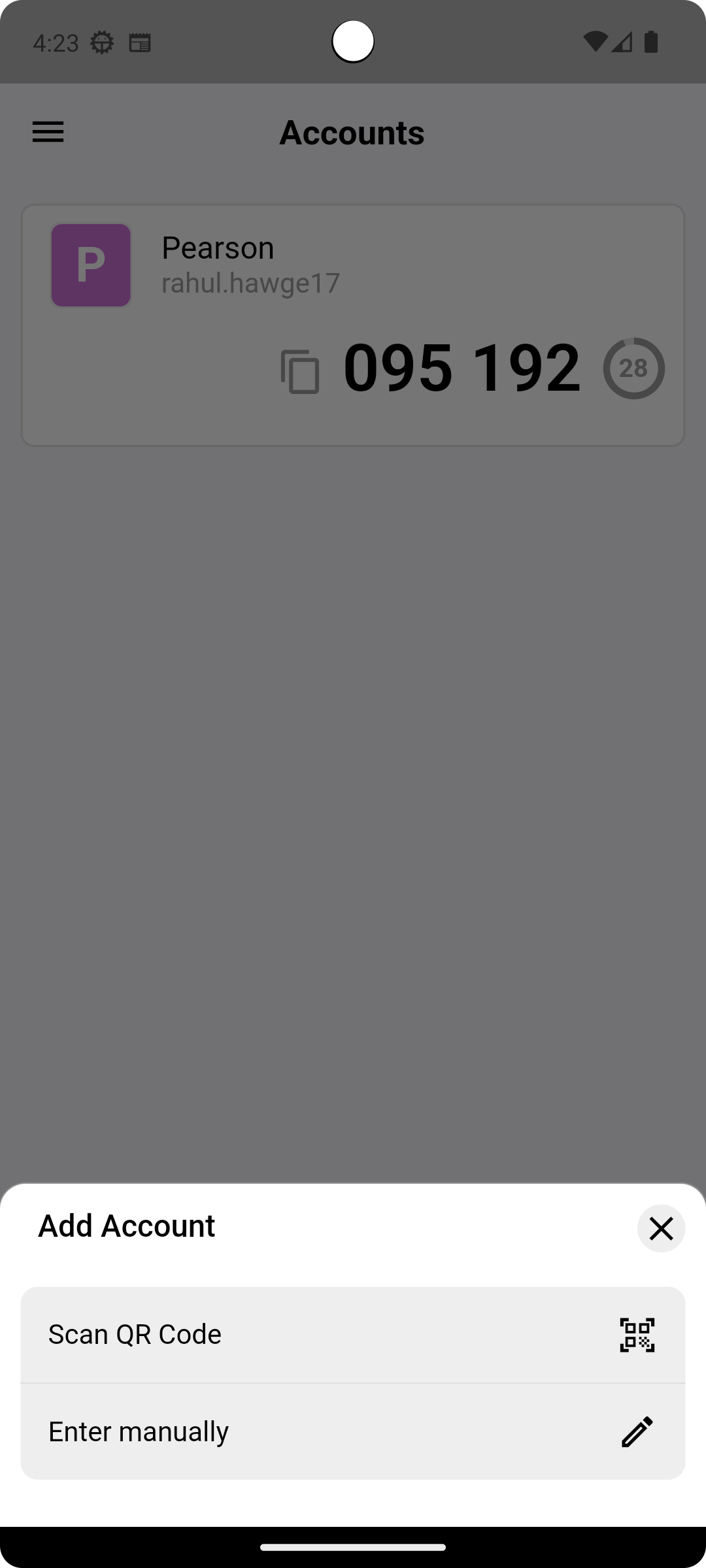Copy the Pearson code 095 192

(300, 371)
